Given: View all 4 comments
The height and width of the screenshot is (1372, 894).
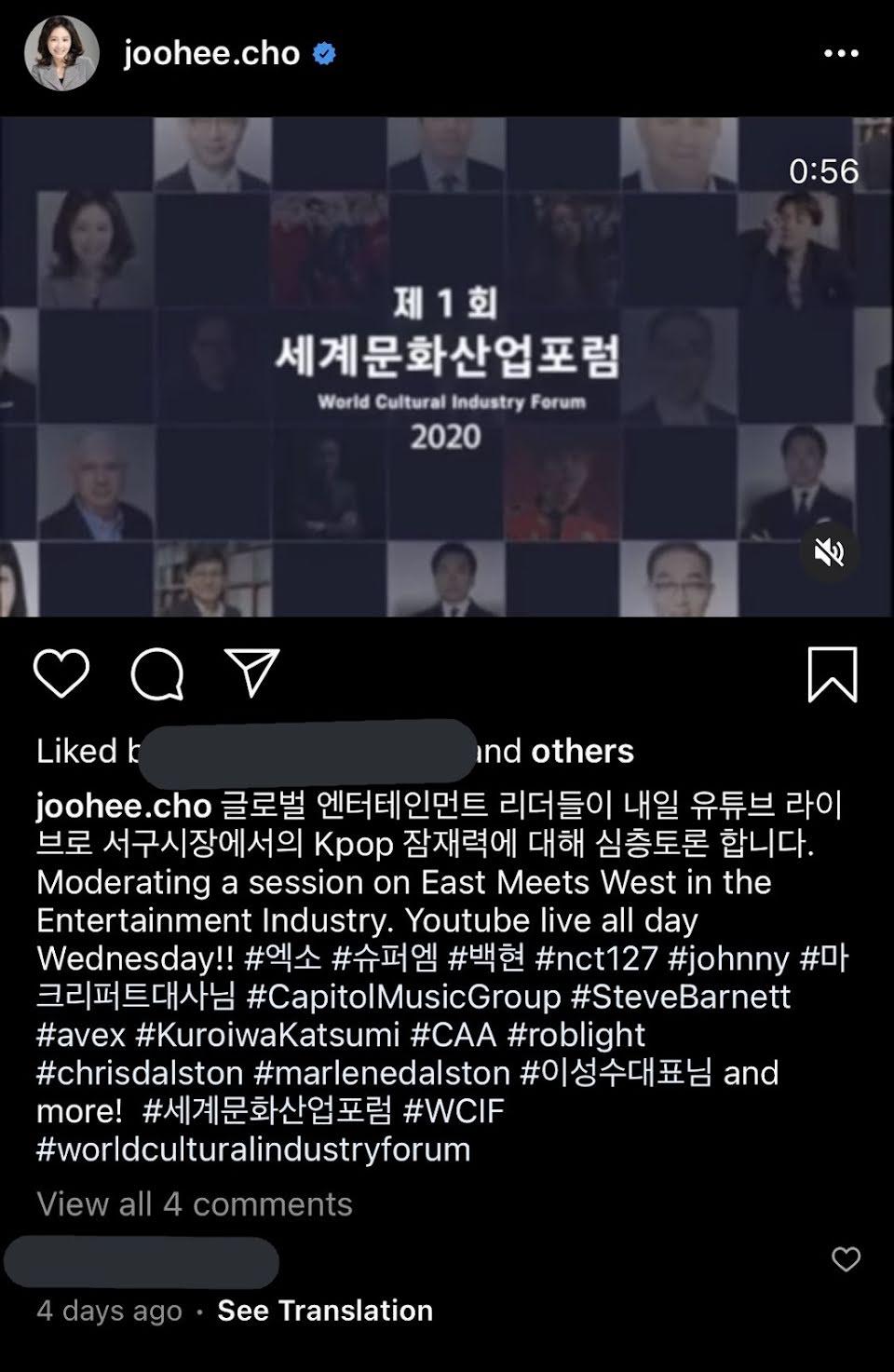Looking at the screenshot, I should [195, 1204].
